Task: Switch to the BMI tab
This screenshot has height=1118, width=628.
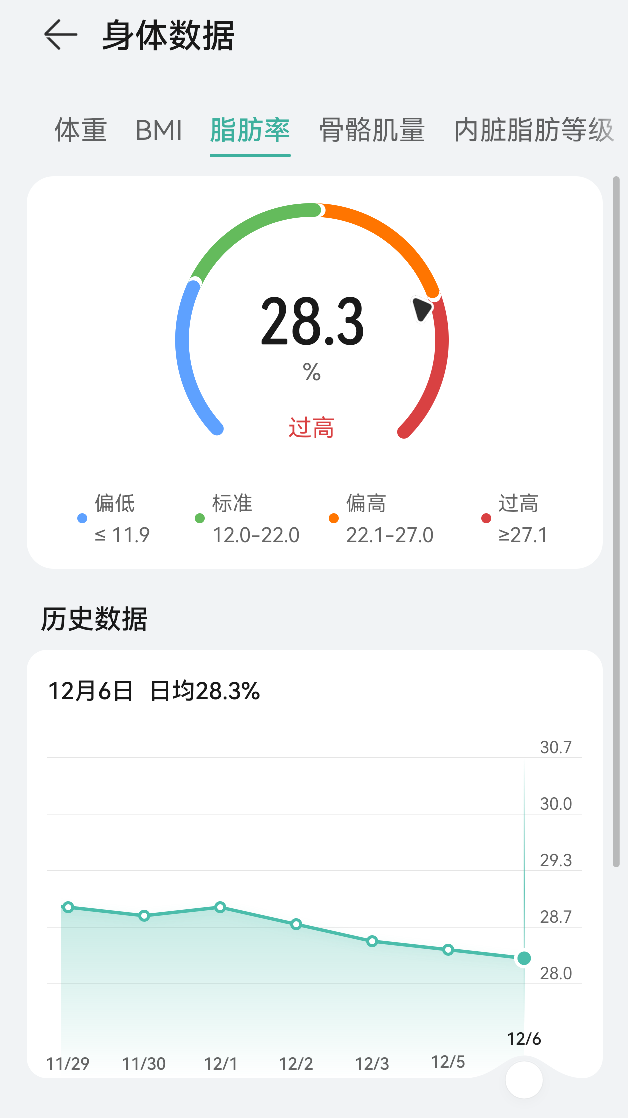Action: coord(159,130)
